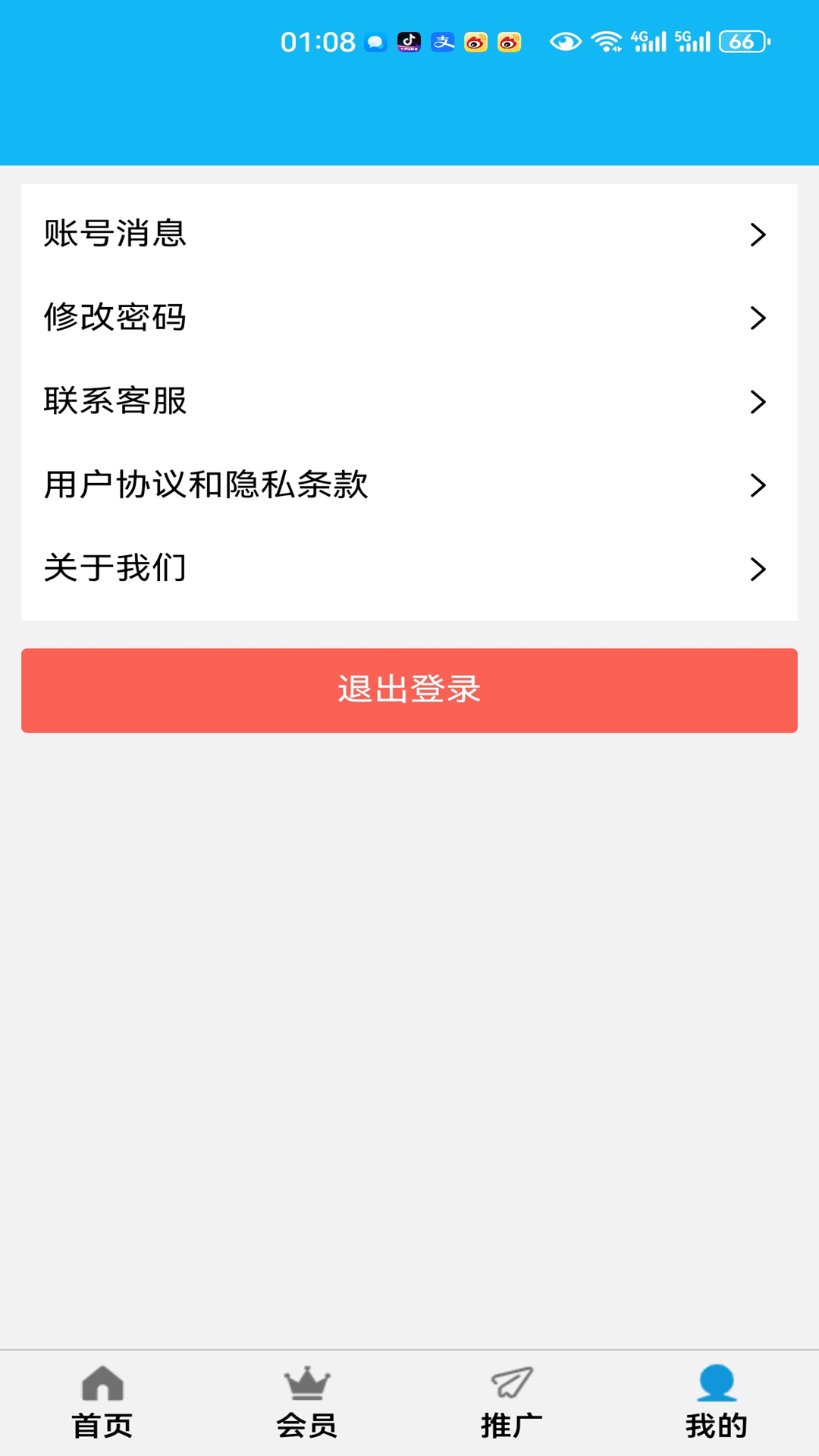Viewport: 819px width, 1456px height.
Task: Tap the Douyin notification icon
Action: [408, 42]
